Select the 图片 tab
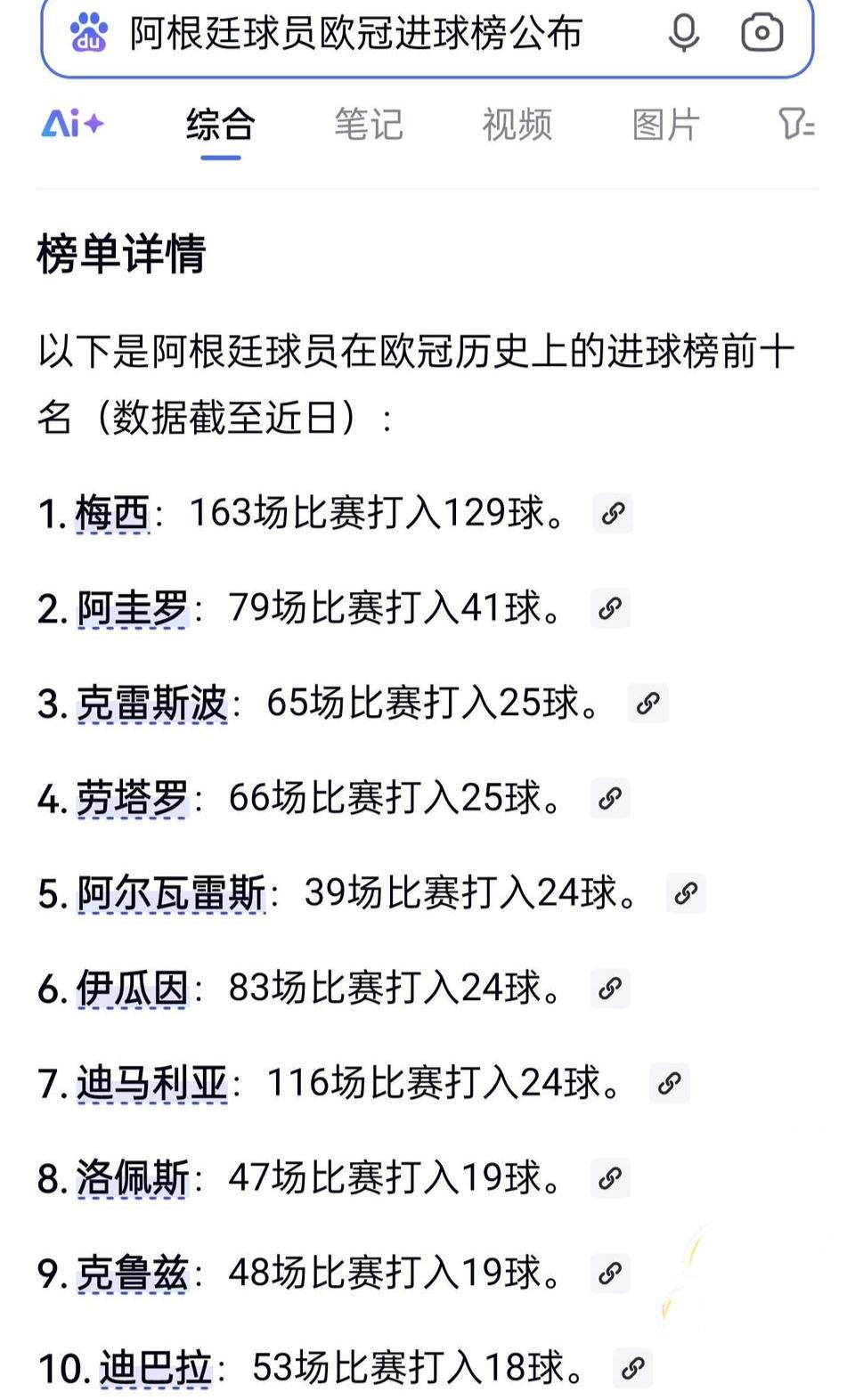Screen dimensions: 855x1400 click(663, 125)
